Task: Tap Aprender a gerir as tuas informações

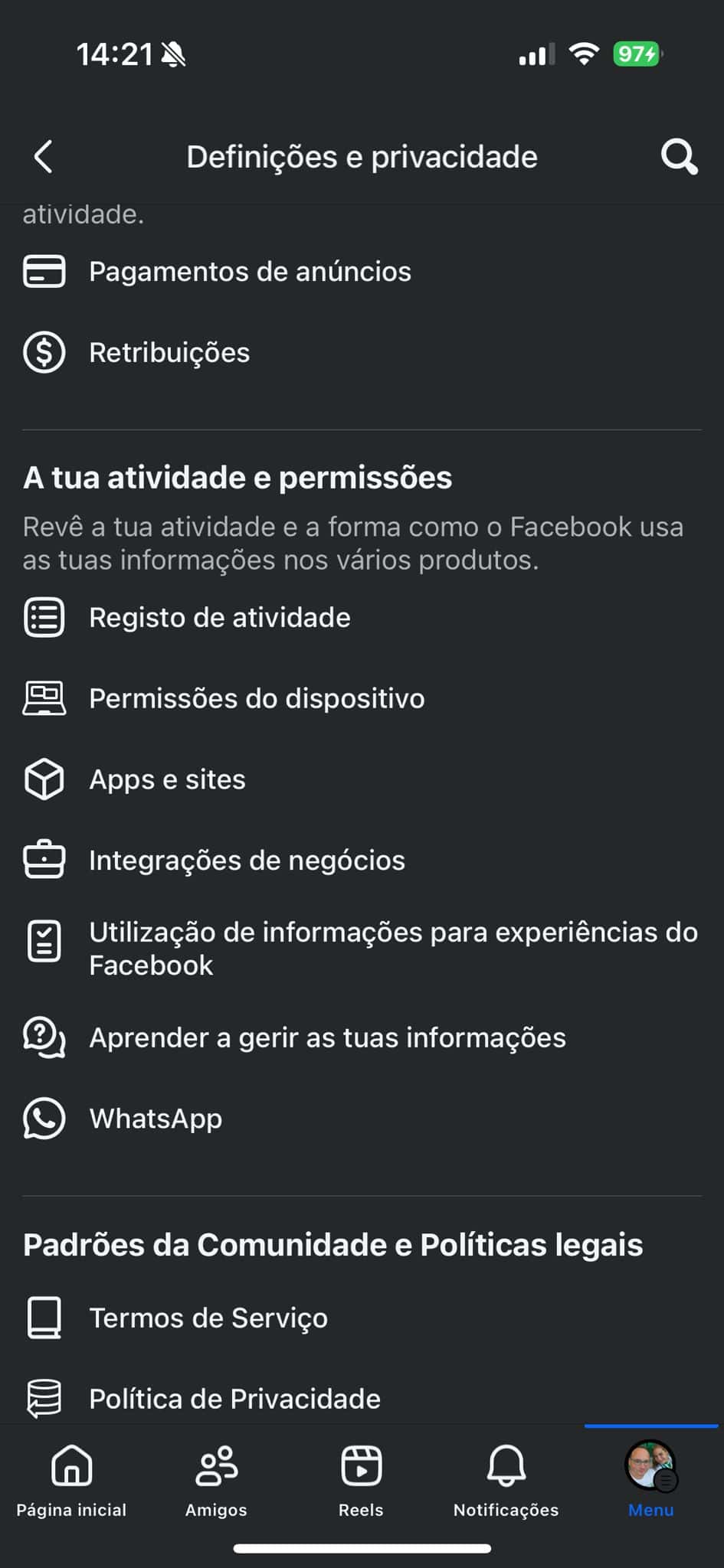Action: coord(327,1038)
